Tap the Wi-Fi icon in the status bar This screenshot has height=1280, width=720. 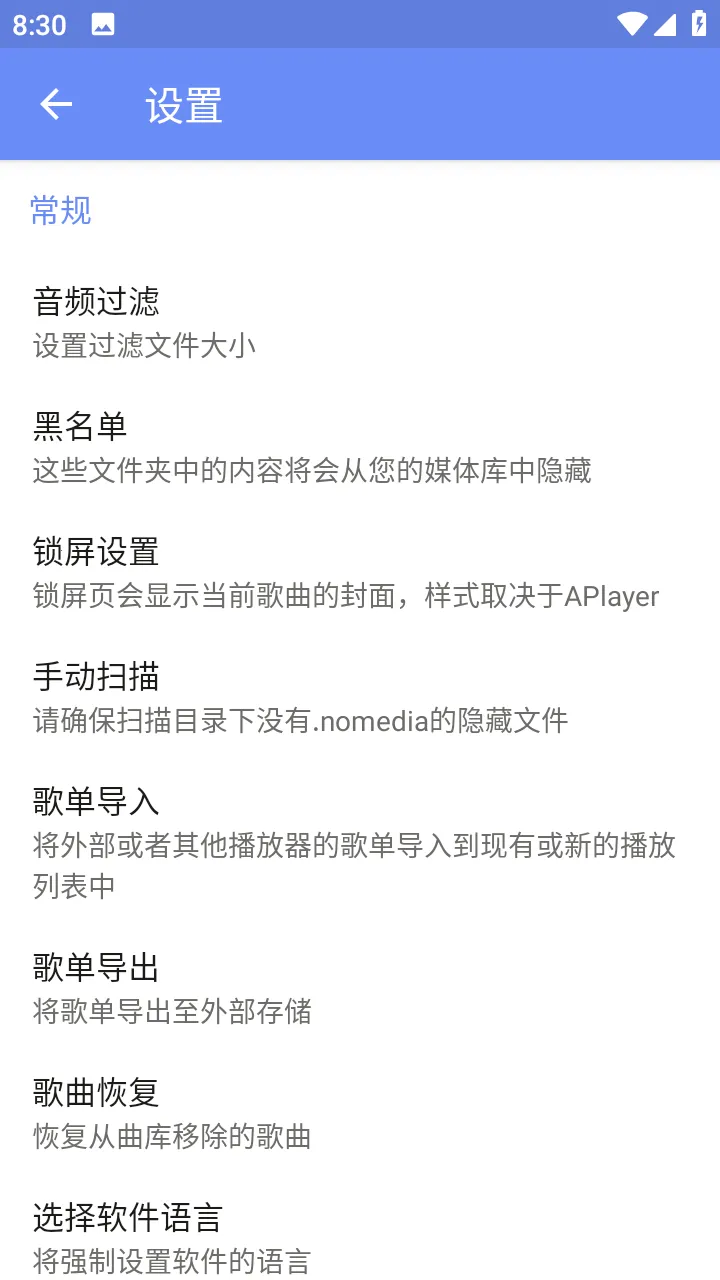631,24
